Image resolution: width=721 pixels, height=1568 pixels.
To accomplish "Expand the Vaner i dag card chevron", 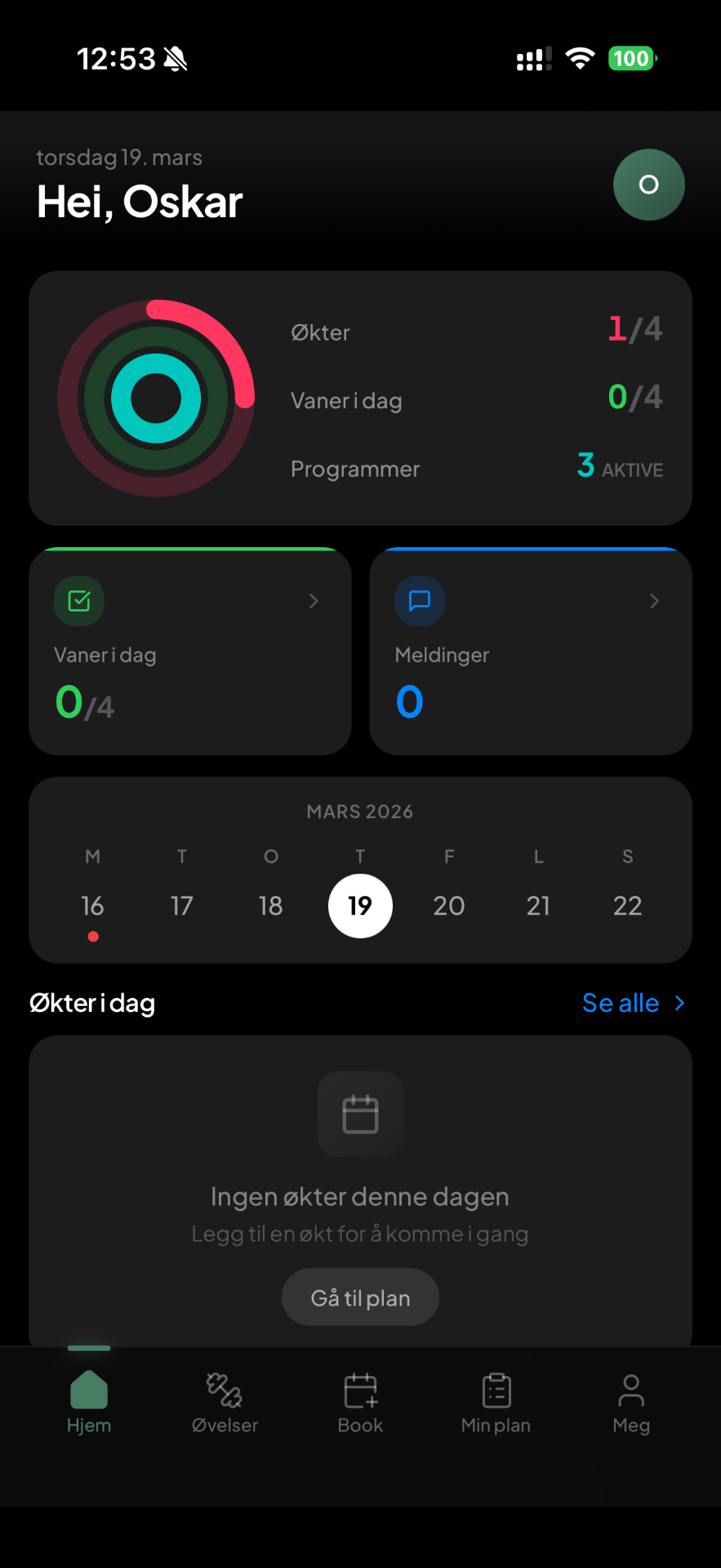I will click(314, 601).
